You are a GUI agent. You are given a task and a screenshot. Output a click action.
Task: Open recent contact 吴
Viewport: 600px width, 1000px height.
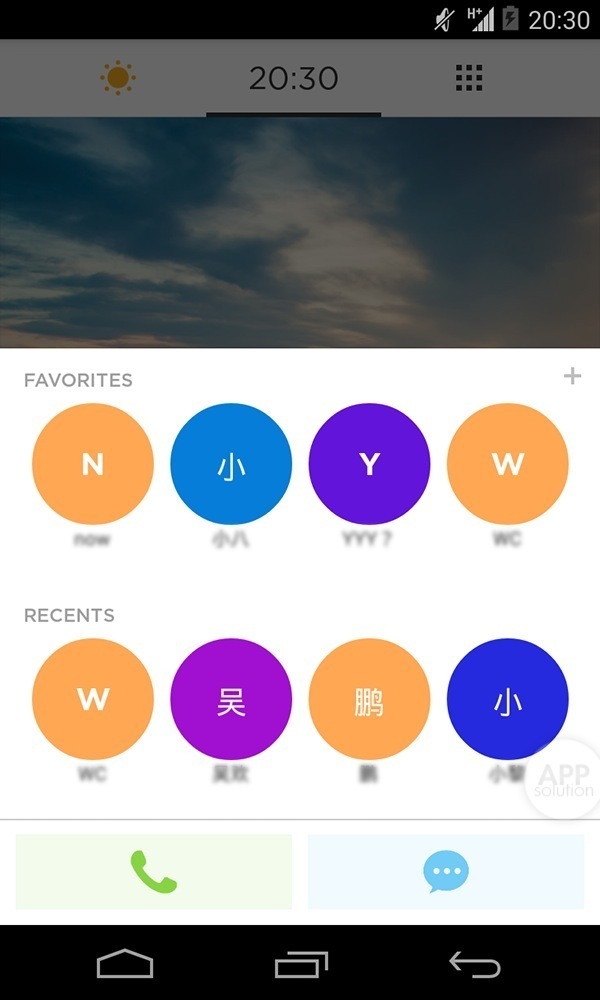[231, 699]
